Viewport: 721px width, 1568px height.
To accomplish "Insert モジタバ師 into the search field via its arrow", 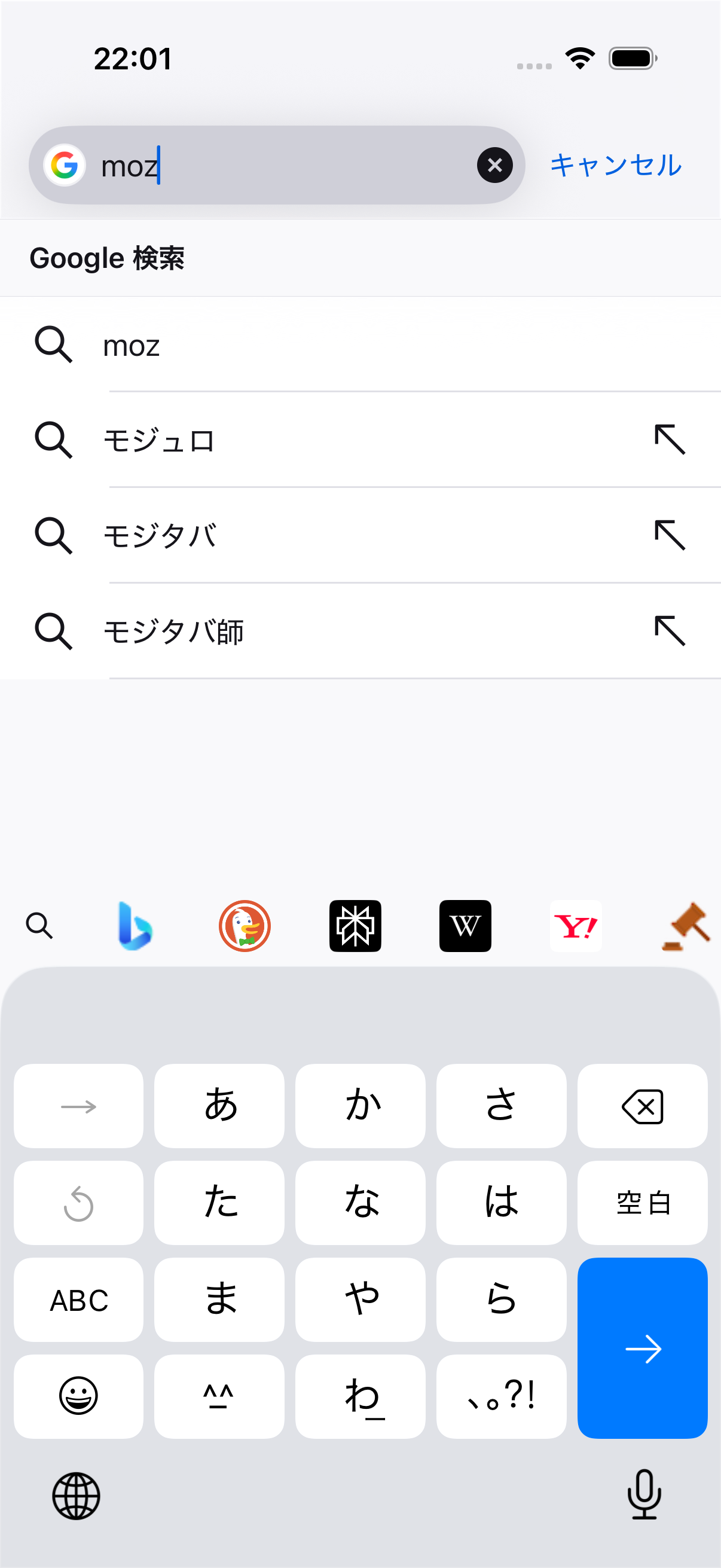I will [670, 630].
